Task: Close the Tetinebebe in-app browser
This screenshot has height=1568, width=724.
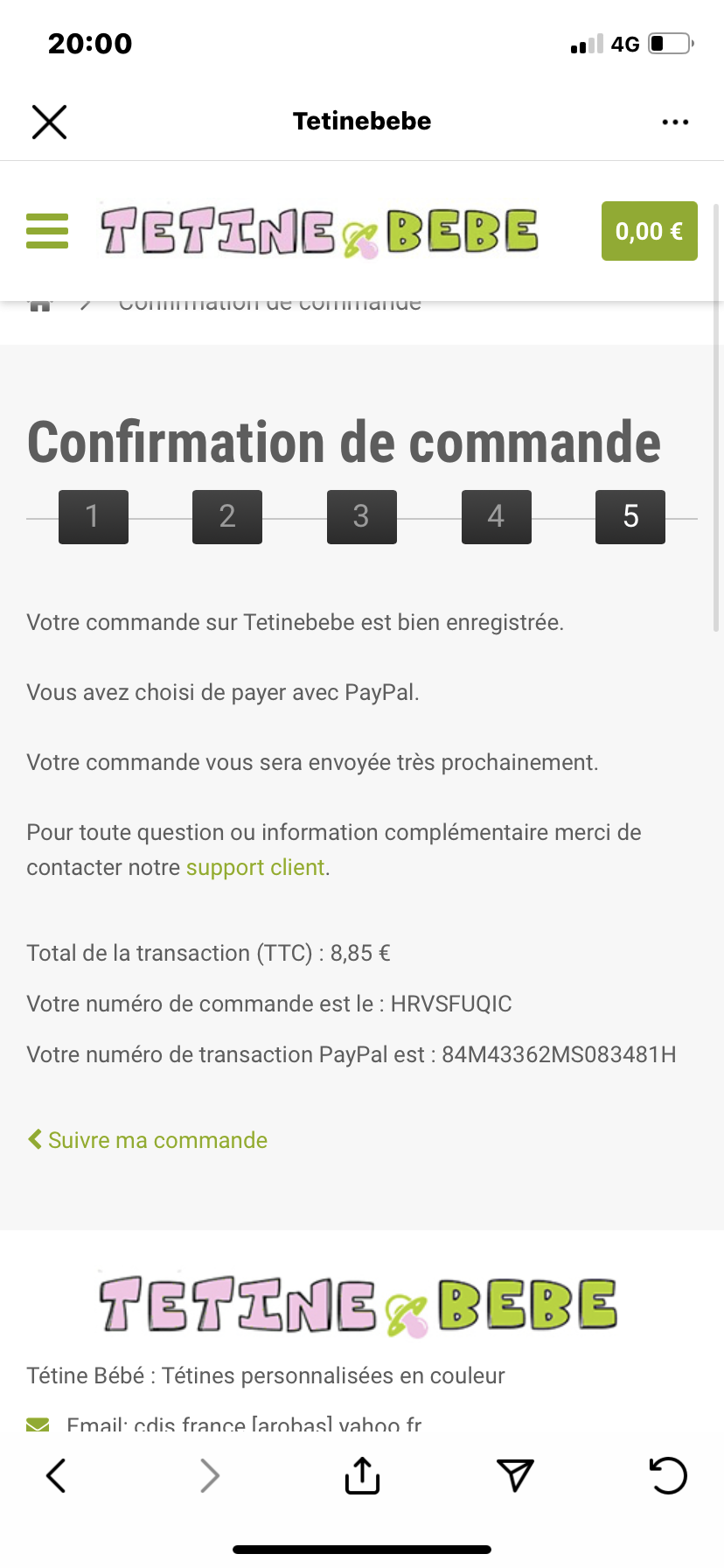Action: (x=49, y=122)
